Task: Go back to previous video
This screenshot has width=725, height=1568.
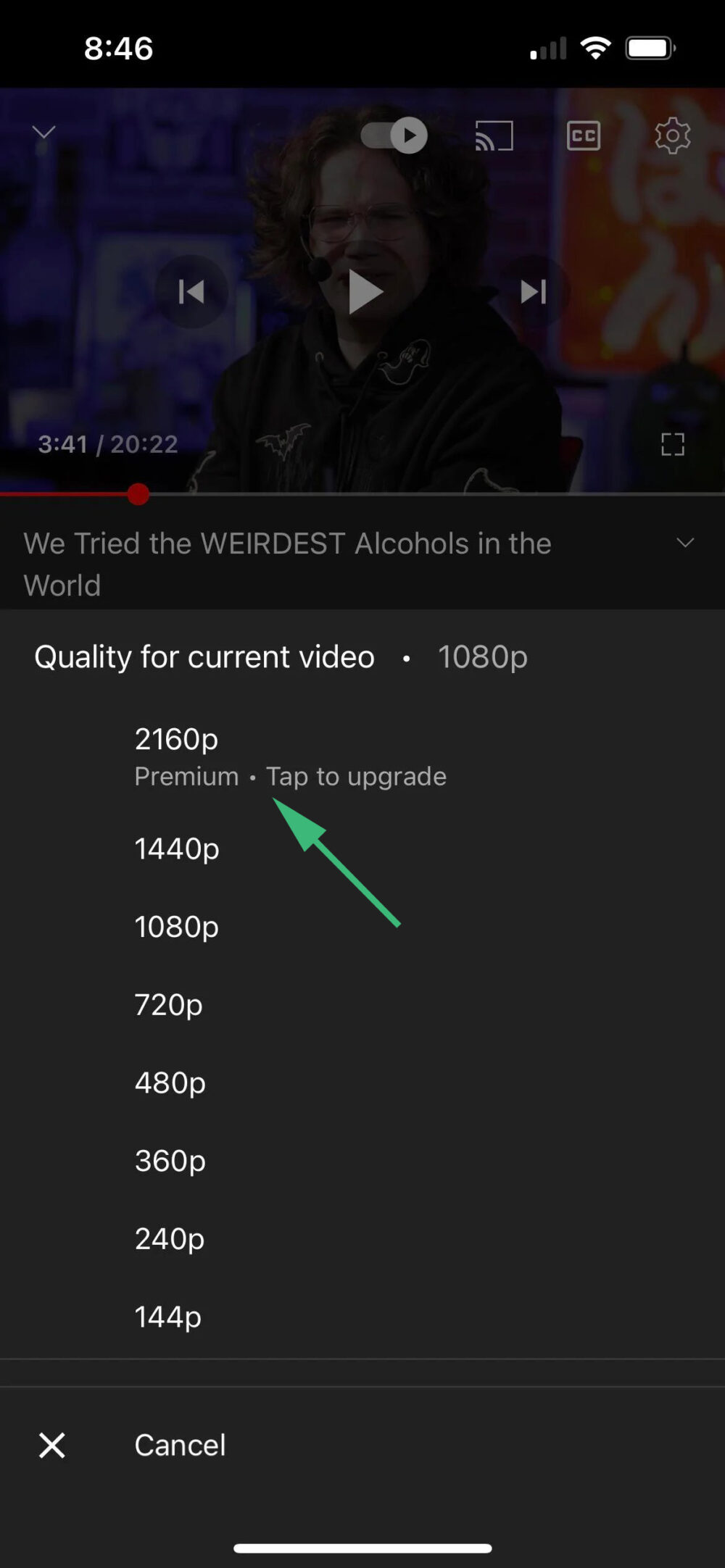Action: pos(191,292)
